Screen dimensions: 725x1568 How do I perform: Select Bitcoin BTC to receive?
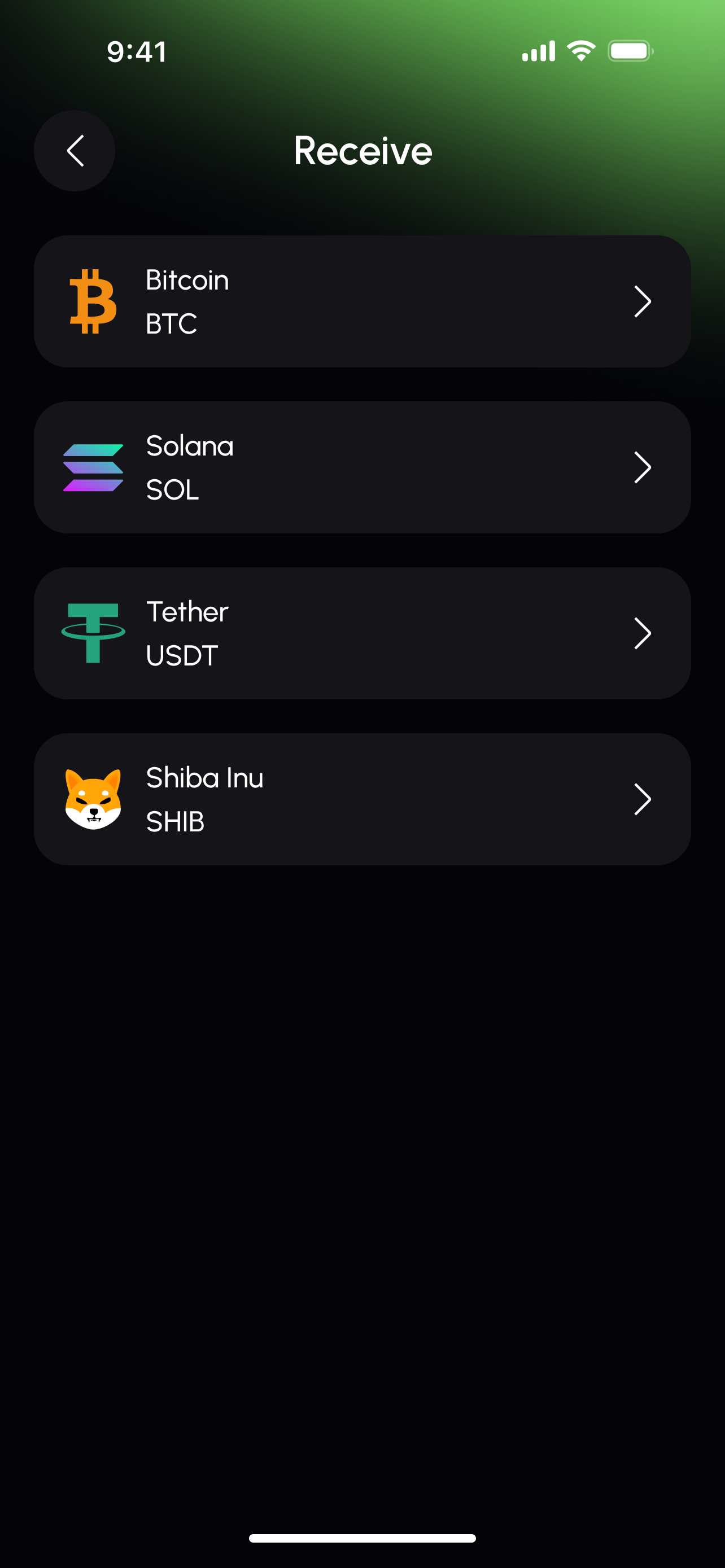click(362, 301)
